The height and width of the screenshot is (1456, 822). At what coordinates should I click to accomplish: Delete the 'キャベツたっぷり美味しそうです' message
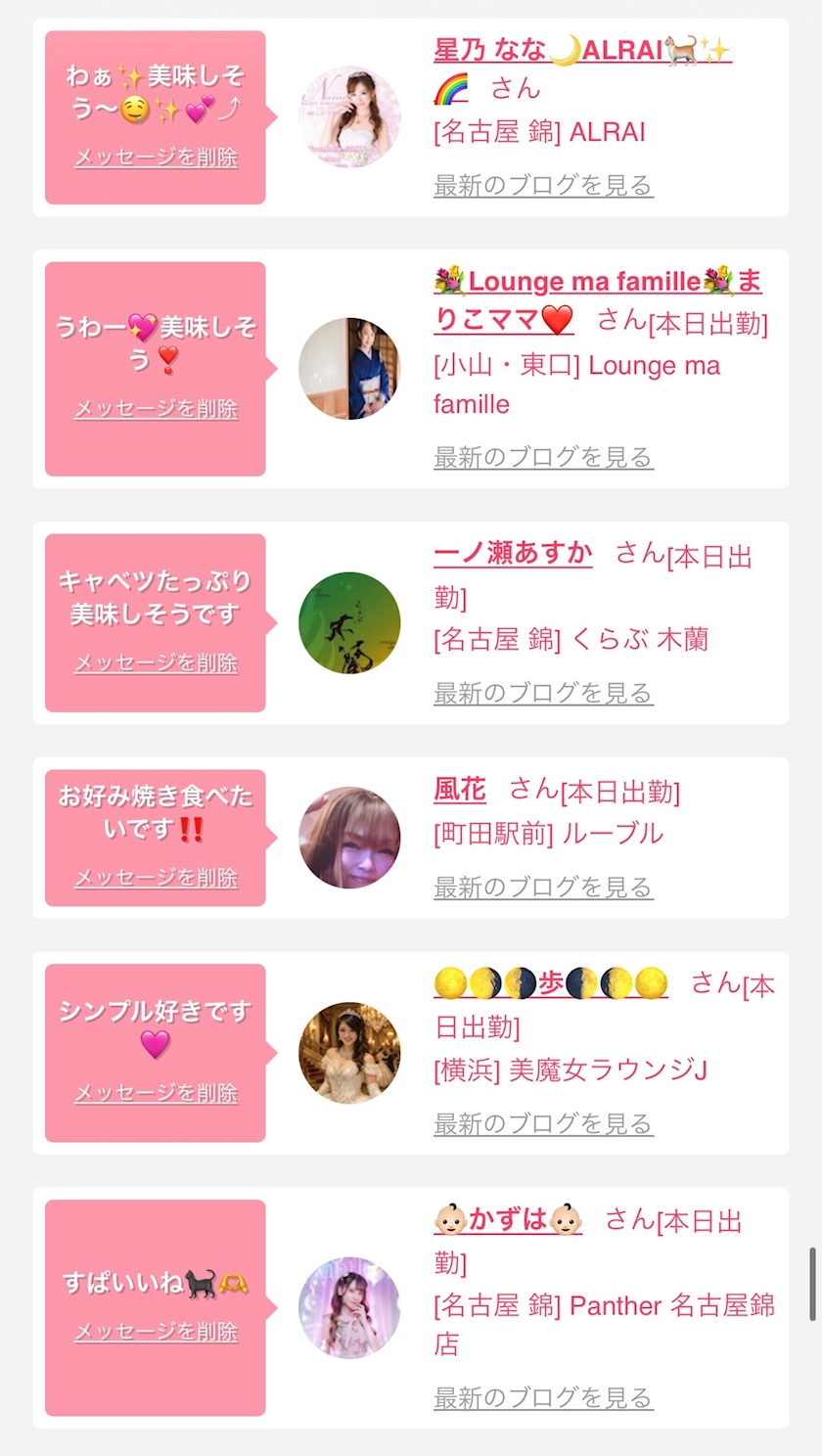(x=156, y=662)
